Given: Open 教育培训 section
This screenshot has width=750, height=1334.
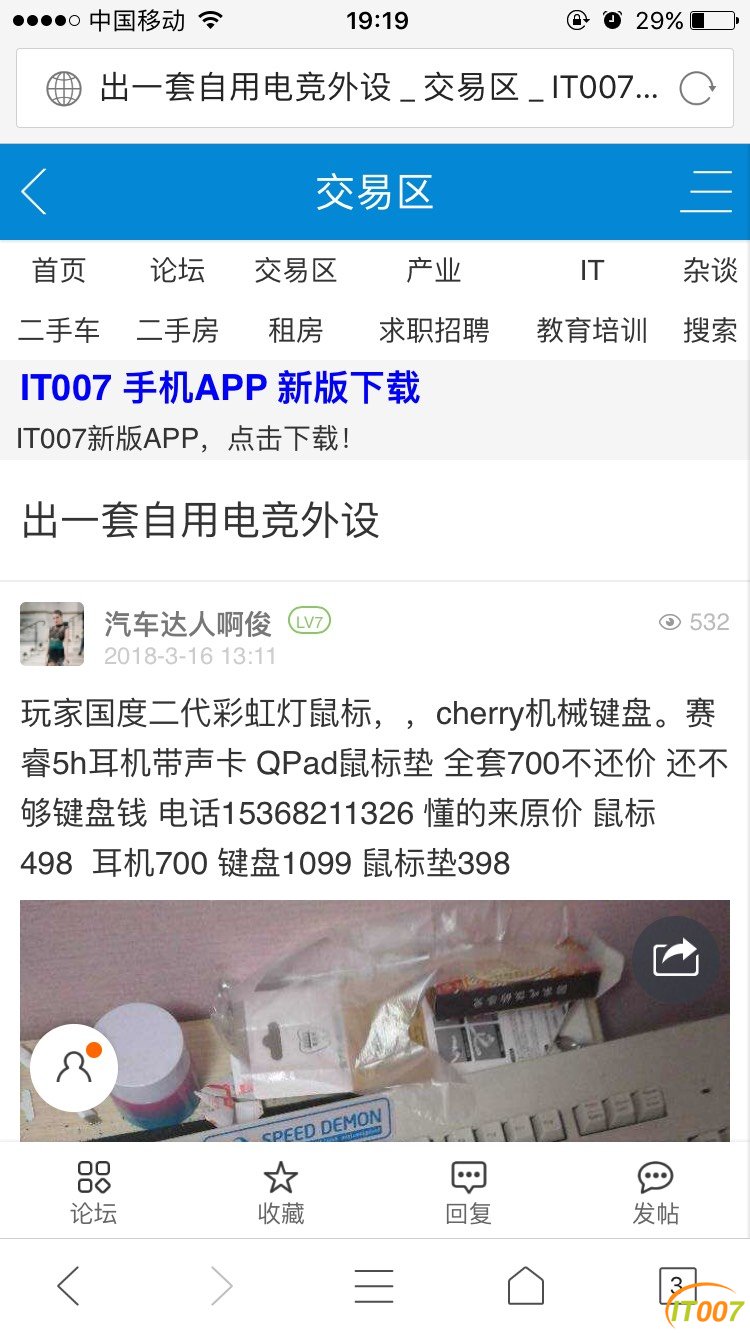Looking at the screenshot, I should pos(592,330).
